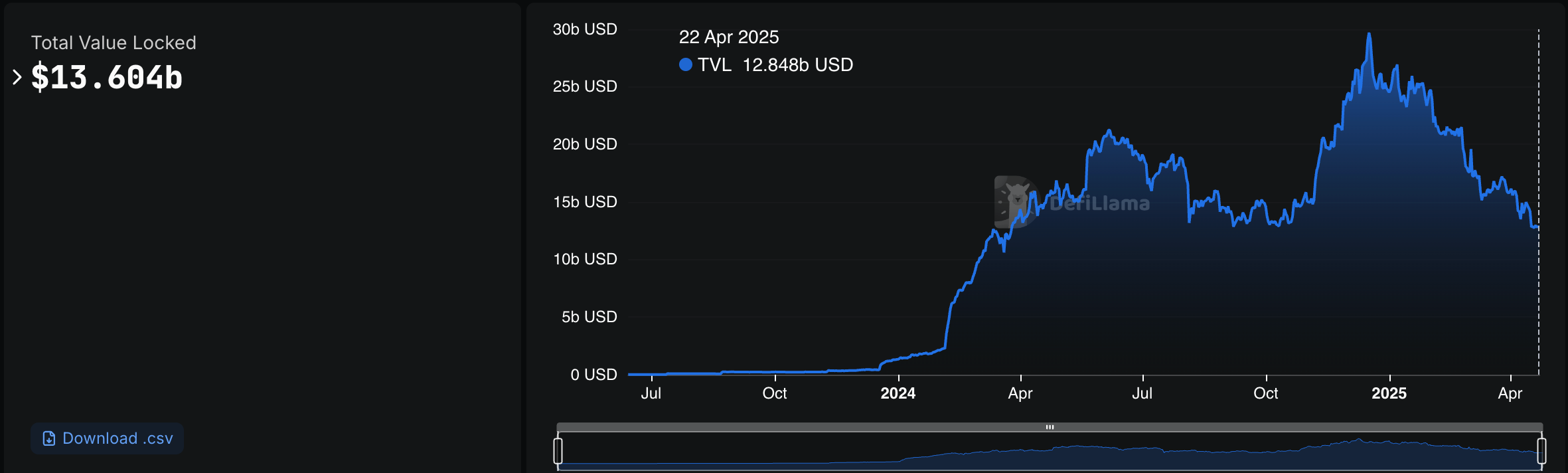
Task: Tap the left handle of range slider
Action: (558, 451)
